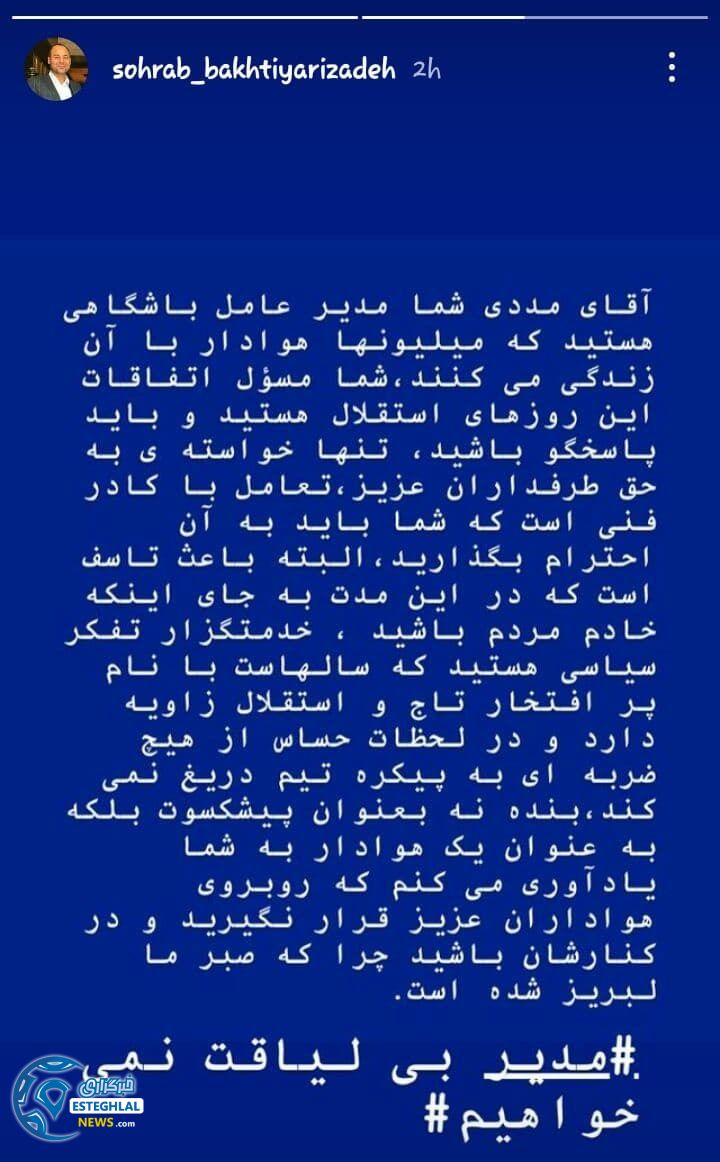Click the white ESTEGHLAL NEWS text badge
The width and height of the screenshot is (720, 1162).
tap(107, 1106)
